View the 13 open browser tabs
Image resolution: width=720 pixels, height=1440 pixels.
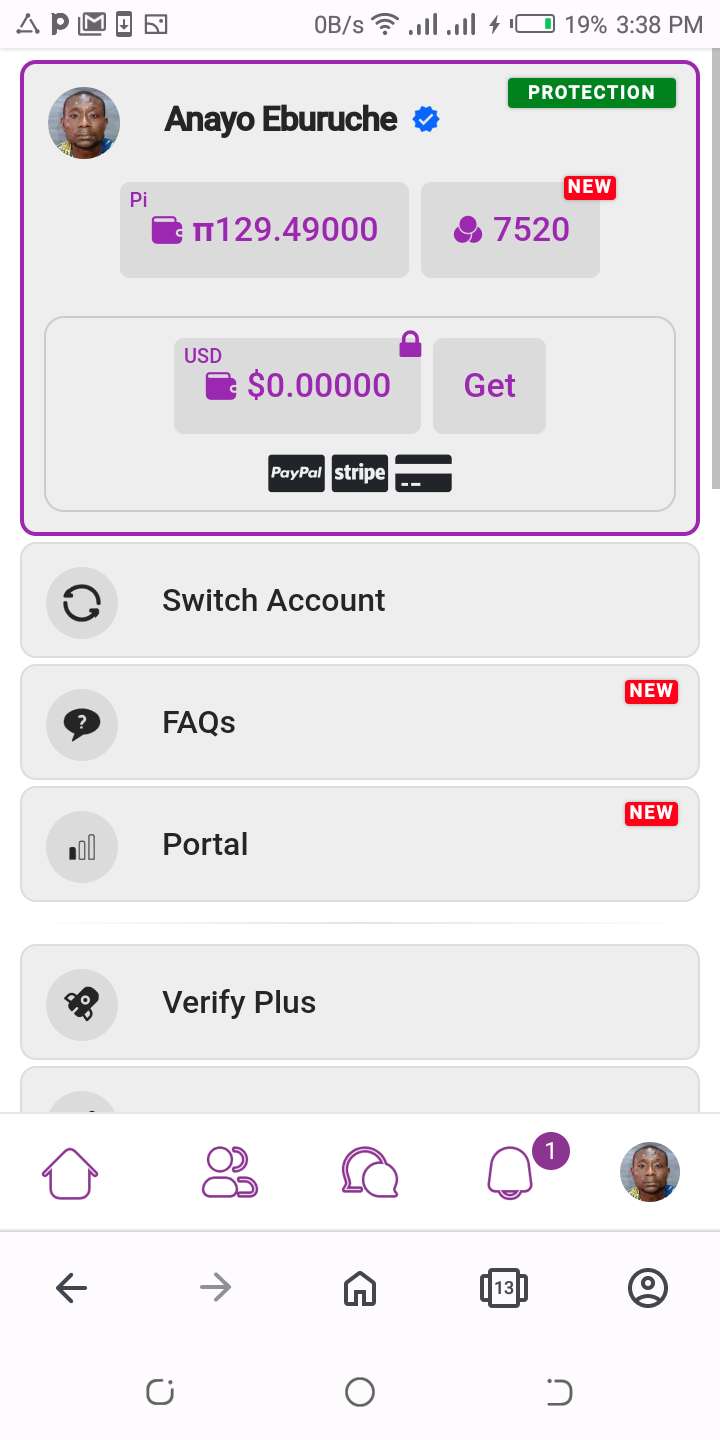[504, 1288]
